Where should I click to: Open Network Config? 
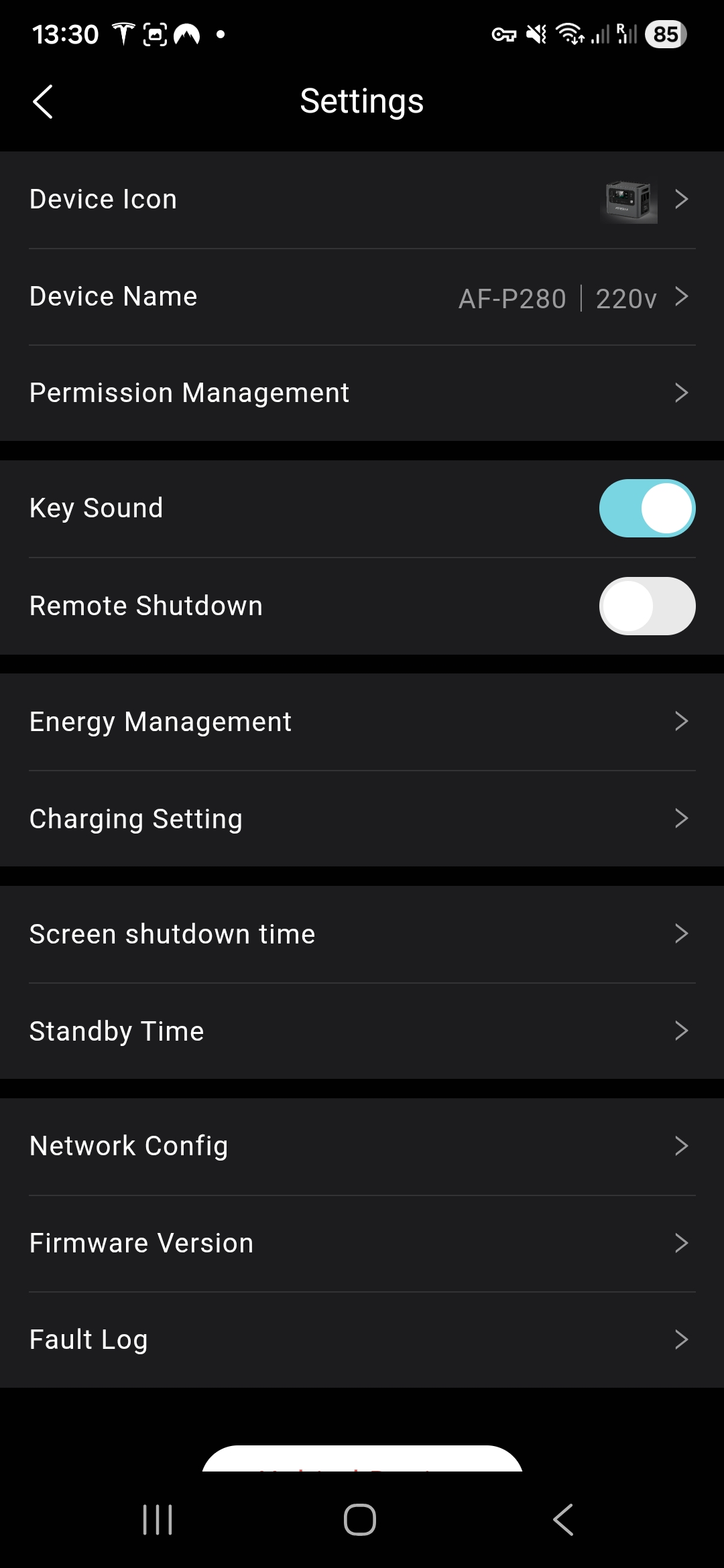point(362,1146)
